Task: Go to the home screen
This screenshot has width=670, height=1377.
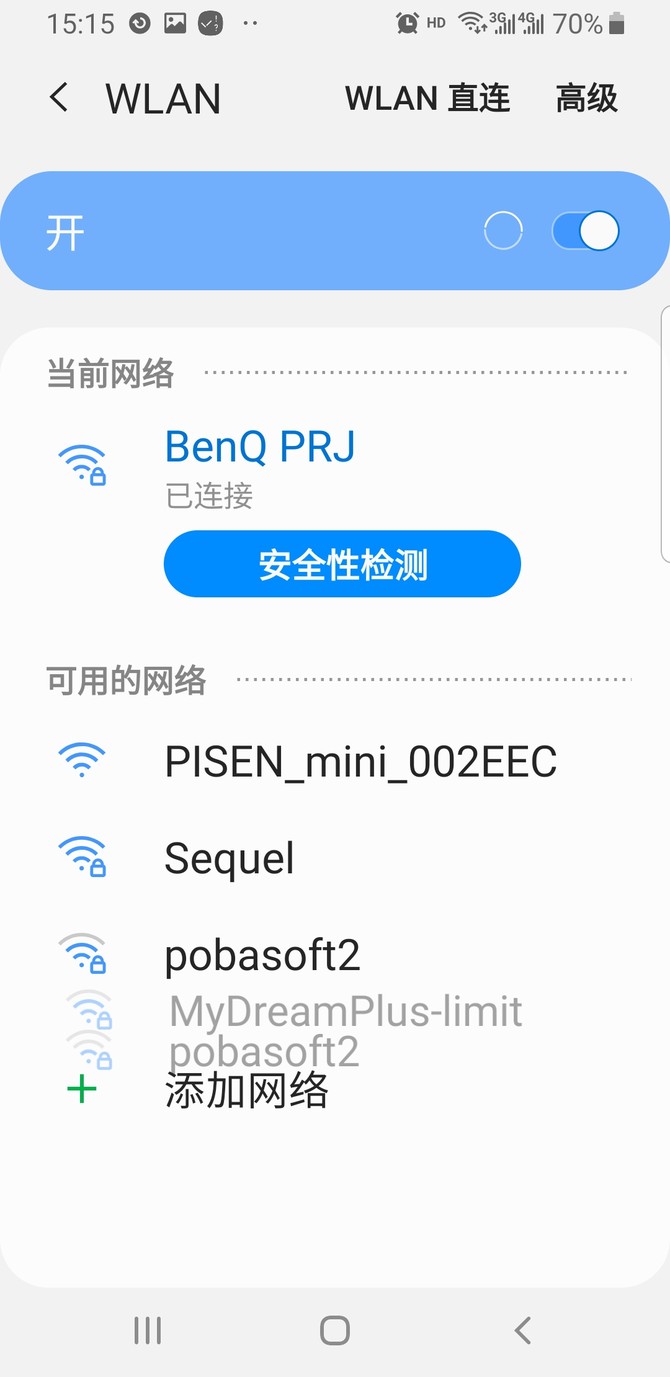Action: pyautogui.click(x=335, y=1330)
